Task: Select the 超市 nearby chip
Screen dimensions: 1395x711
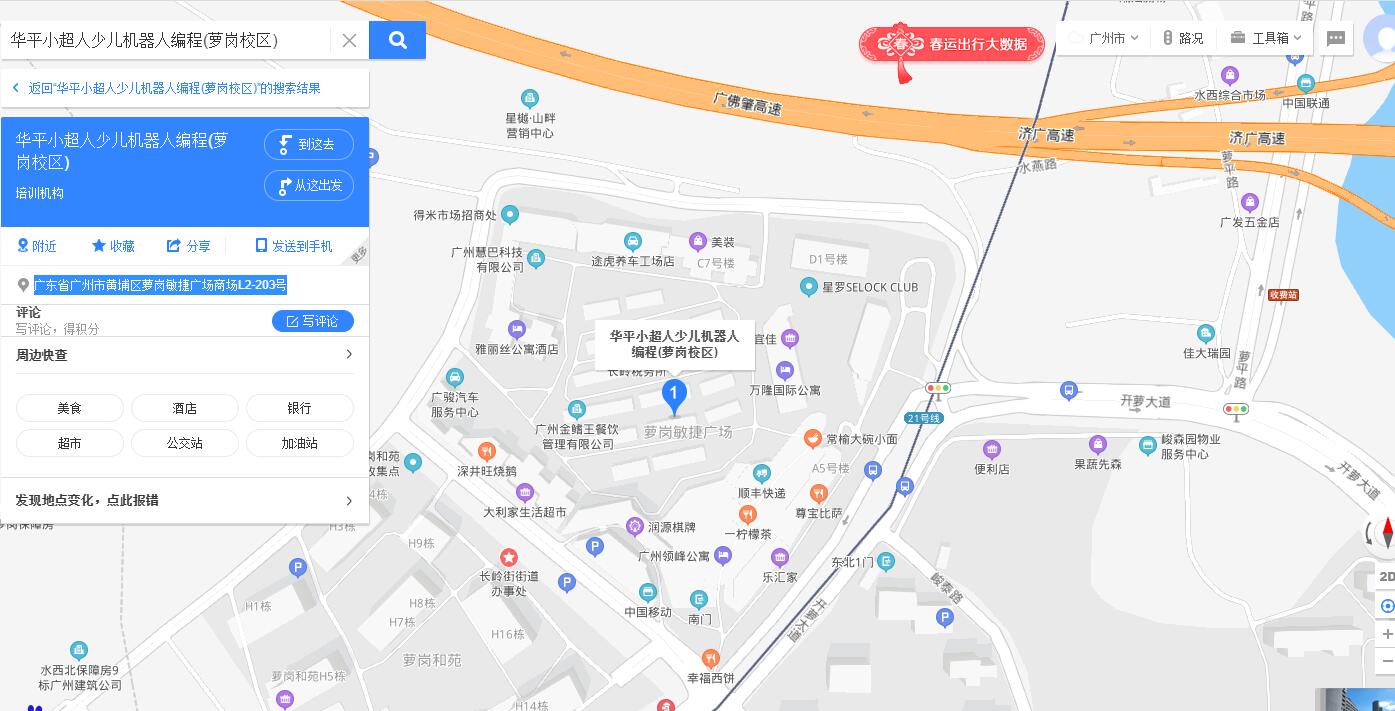Action: click(70, 443)
